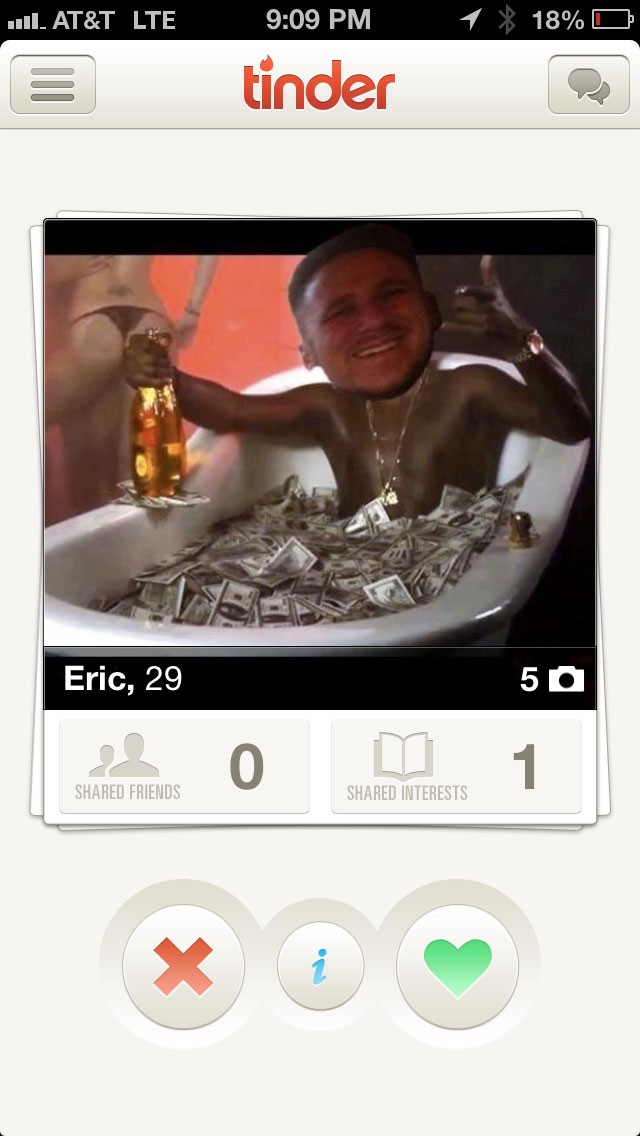Reject Eric with the red X
This screenshot has width=640, height=1136.
tap(183, 966)
